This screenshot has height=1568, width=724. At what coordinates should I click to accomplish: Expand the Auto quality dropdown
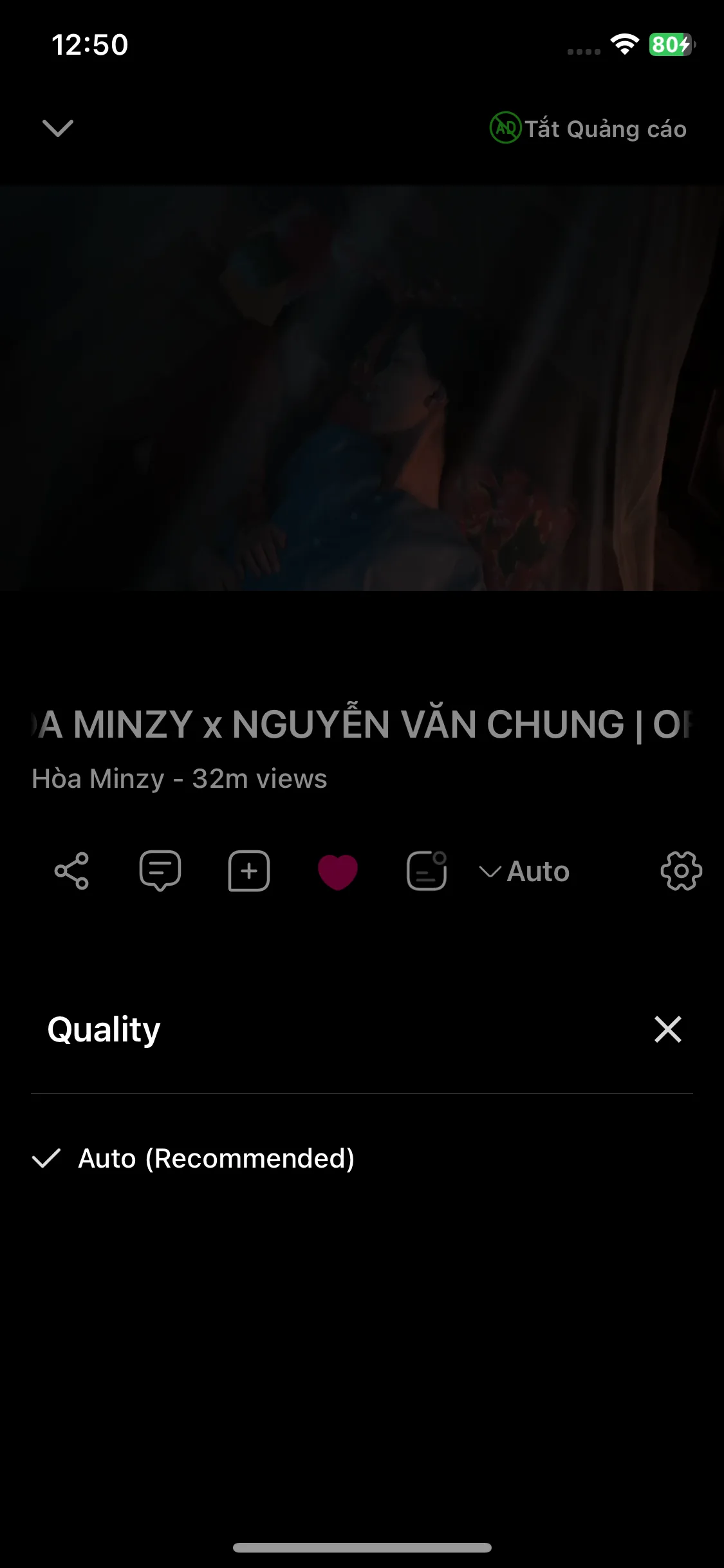525,872
